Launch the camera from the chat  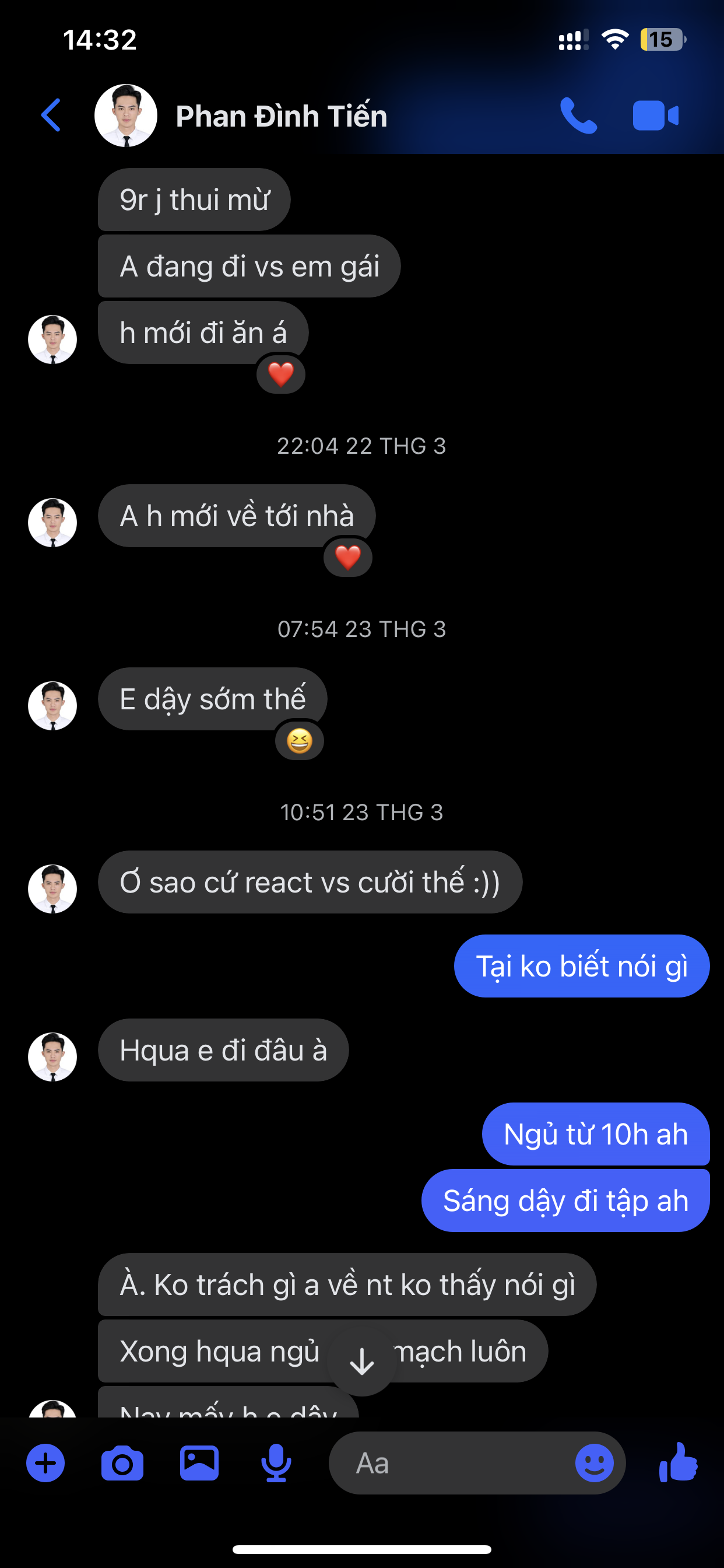pos(122,1462)
